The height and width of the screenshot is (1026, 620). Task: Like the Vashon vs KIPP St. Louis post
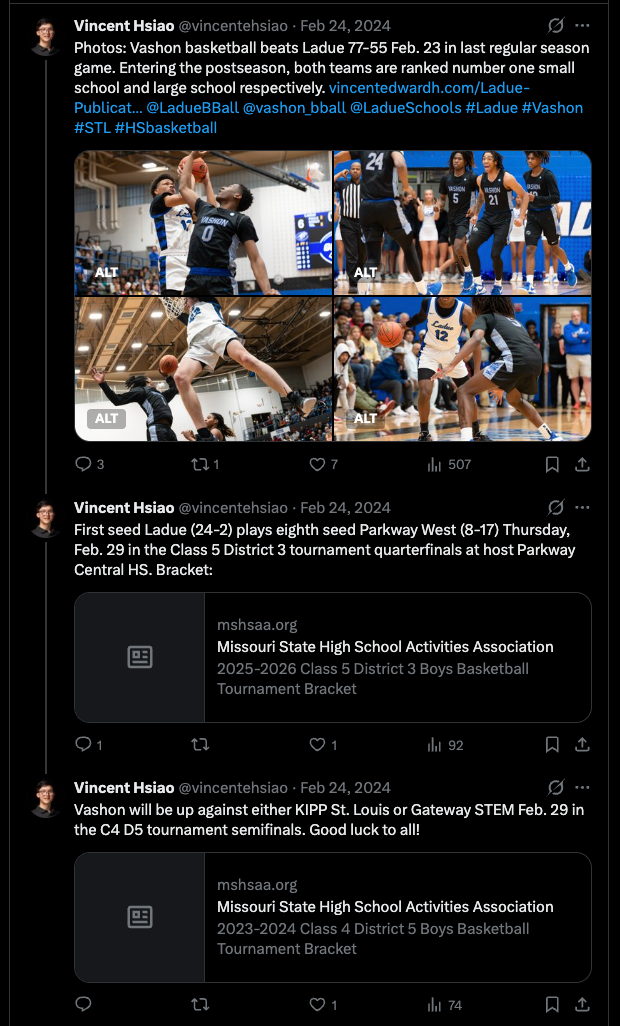click(318, 1004)
